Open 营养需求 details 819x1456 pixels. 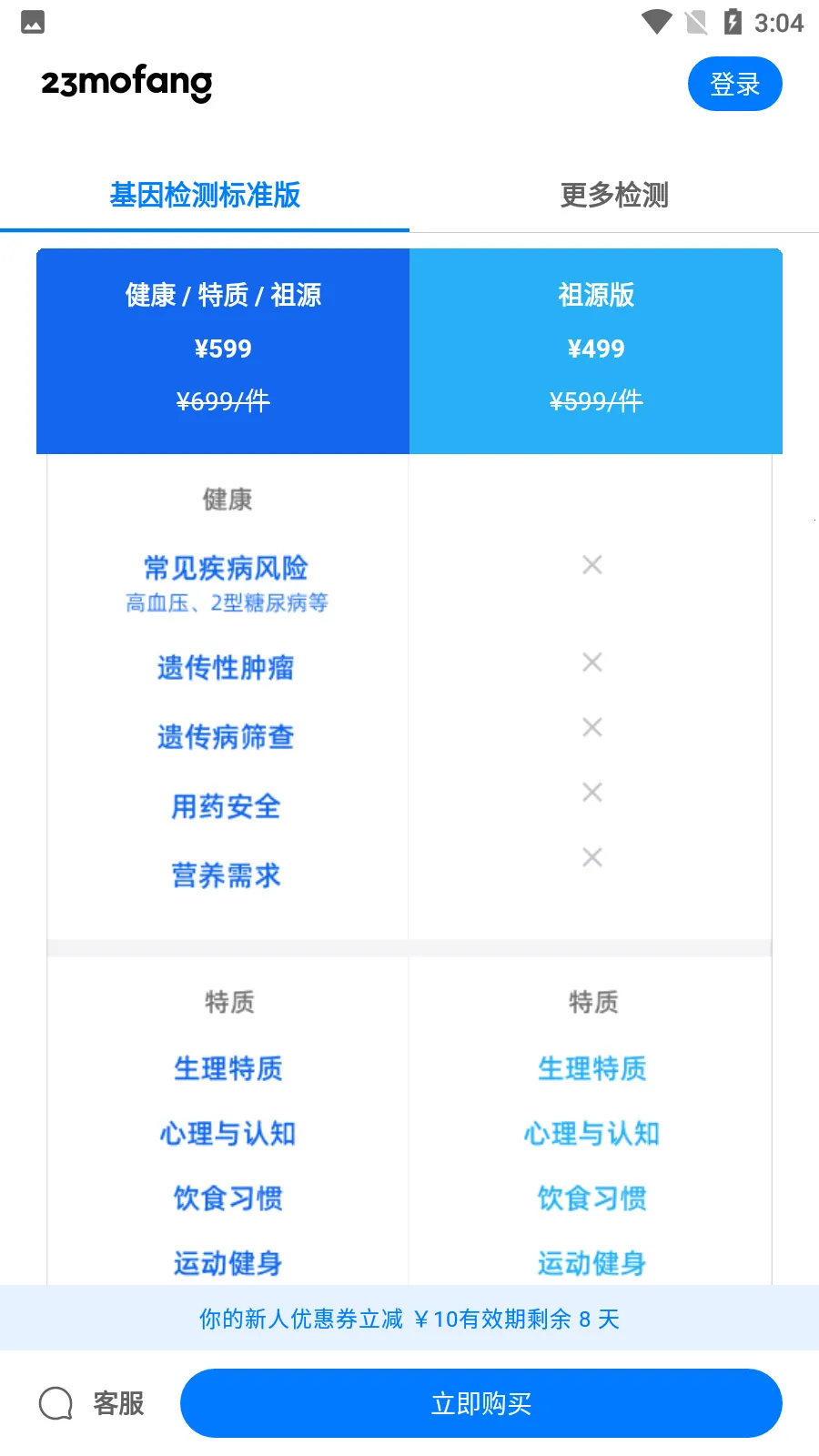pos(226,875)
